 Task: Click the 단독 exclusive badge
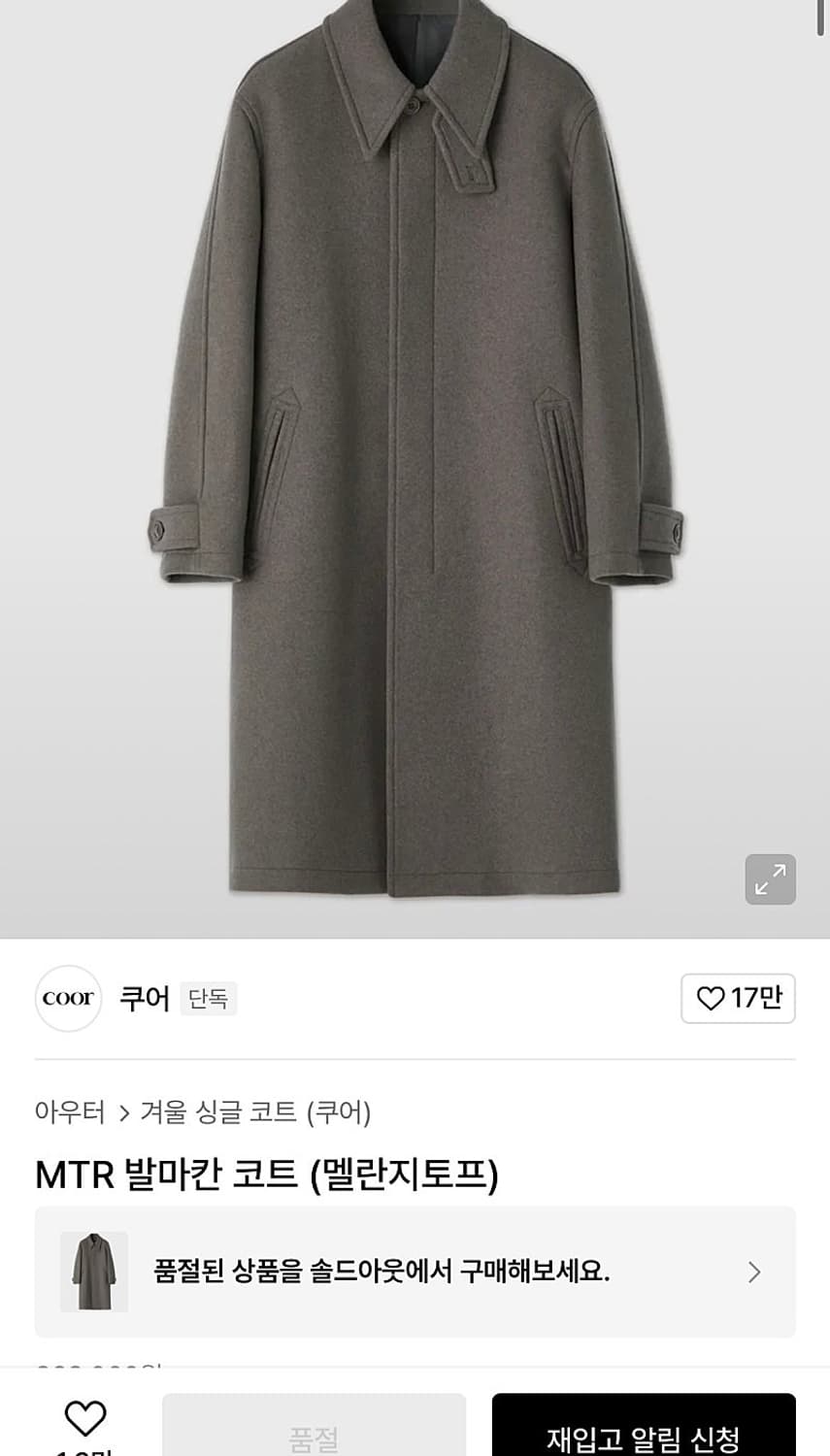209,999
